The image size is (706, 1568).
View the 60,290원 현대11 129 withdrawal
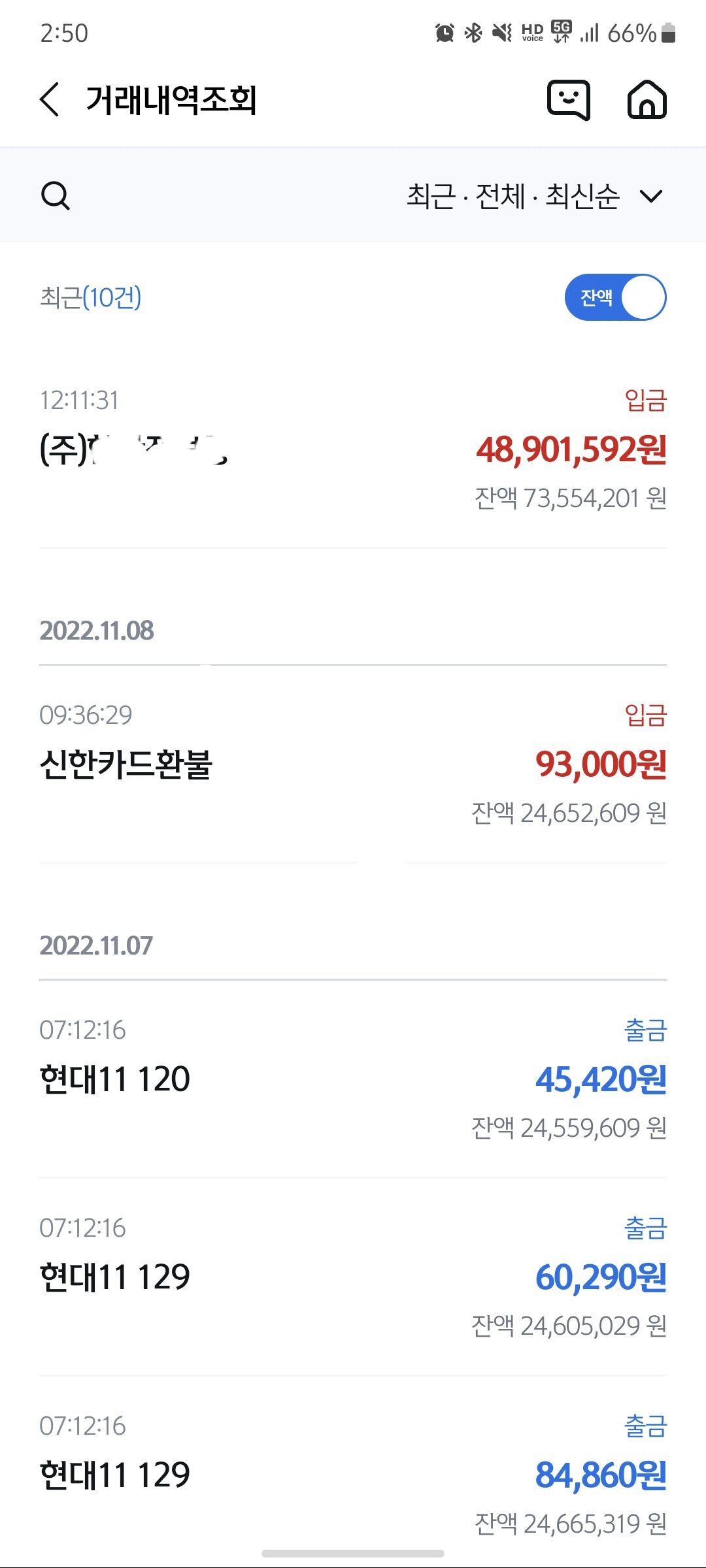(x=353, y=1277)
